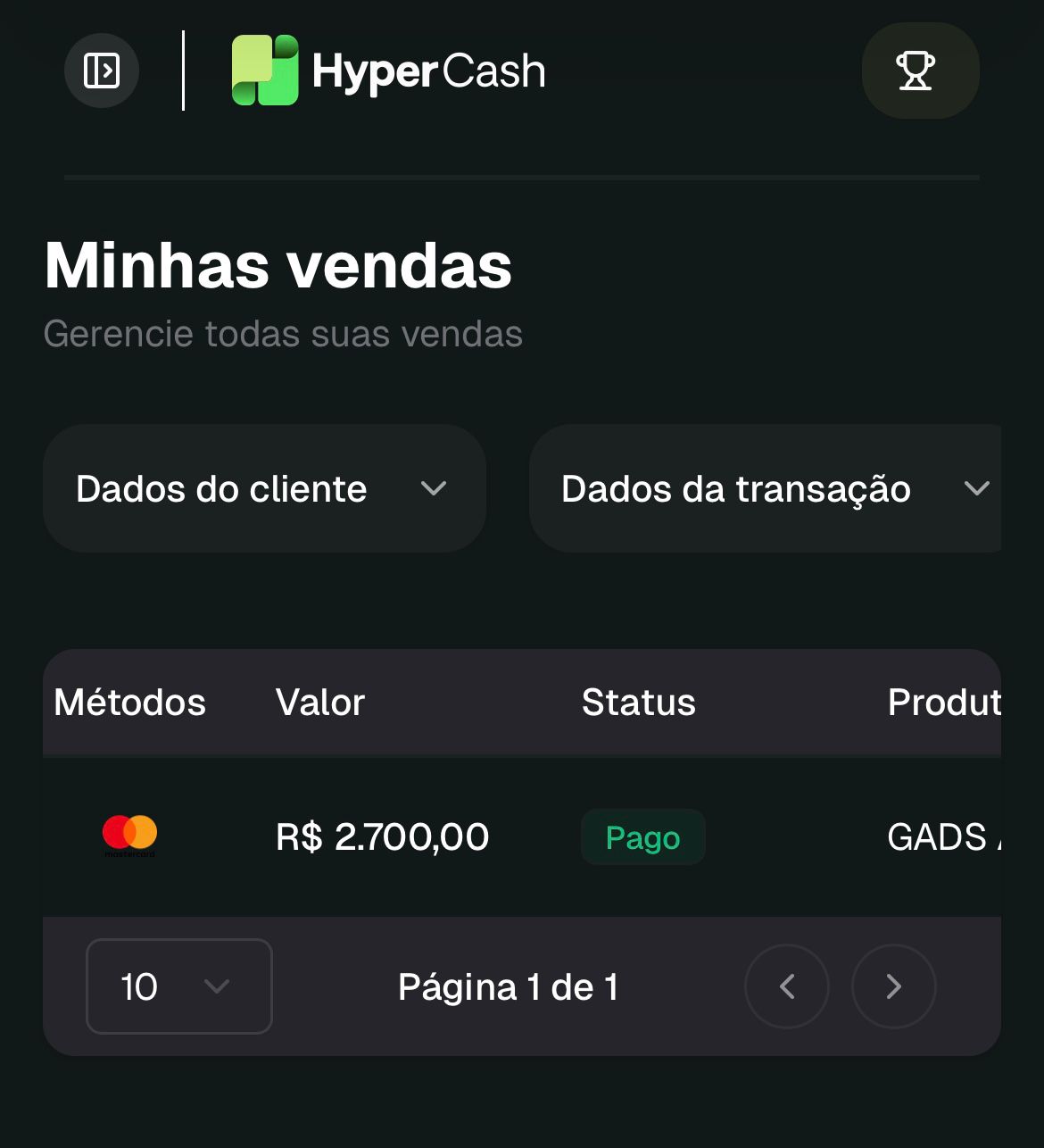Select the Status column header
The image size is (1044, 1148).
(x=638, y=703)
